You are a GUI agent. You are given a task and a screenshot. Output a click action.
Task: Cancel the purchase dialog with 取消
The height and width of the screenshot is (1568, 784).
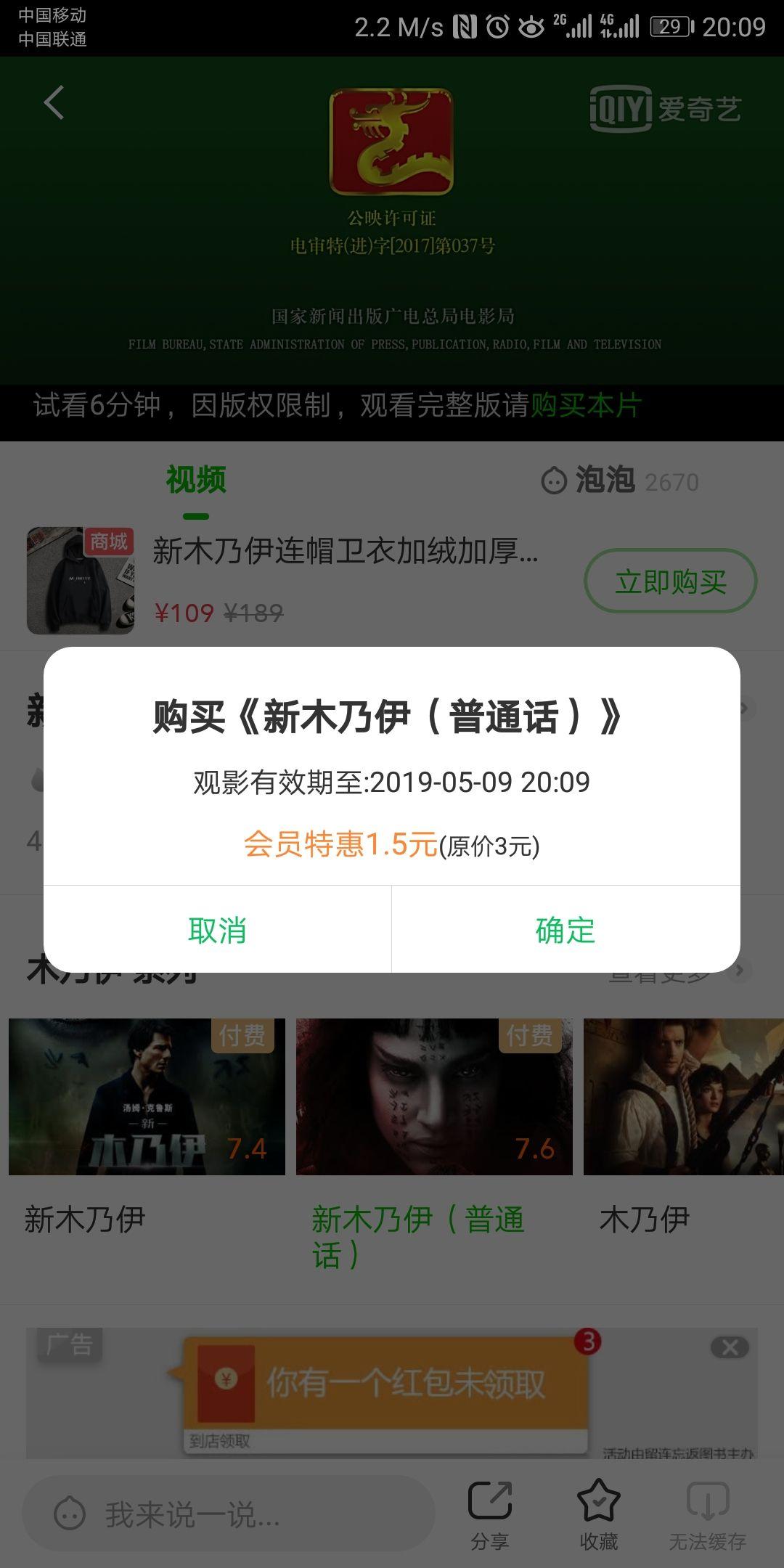(x=217, y=930)
